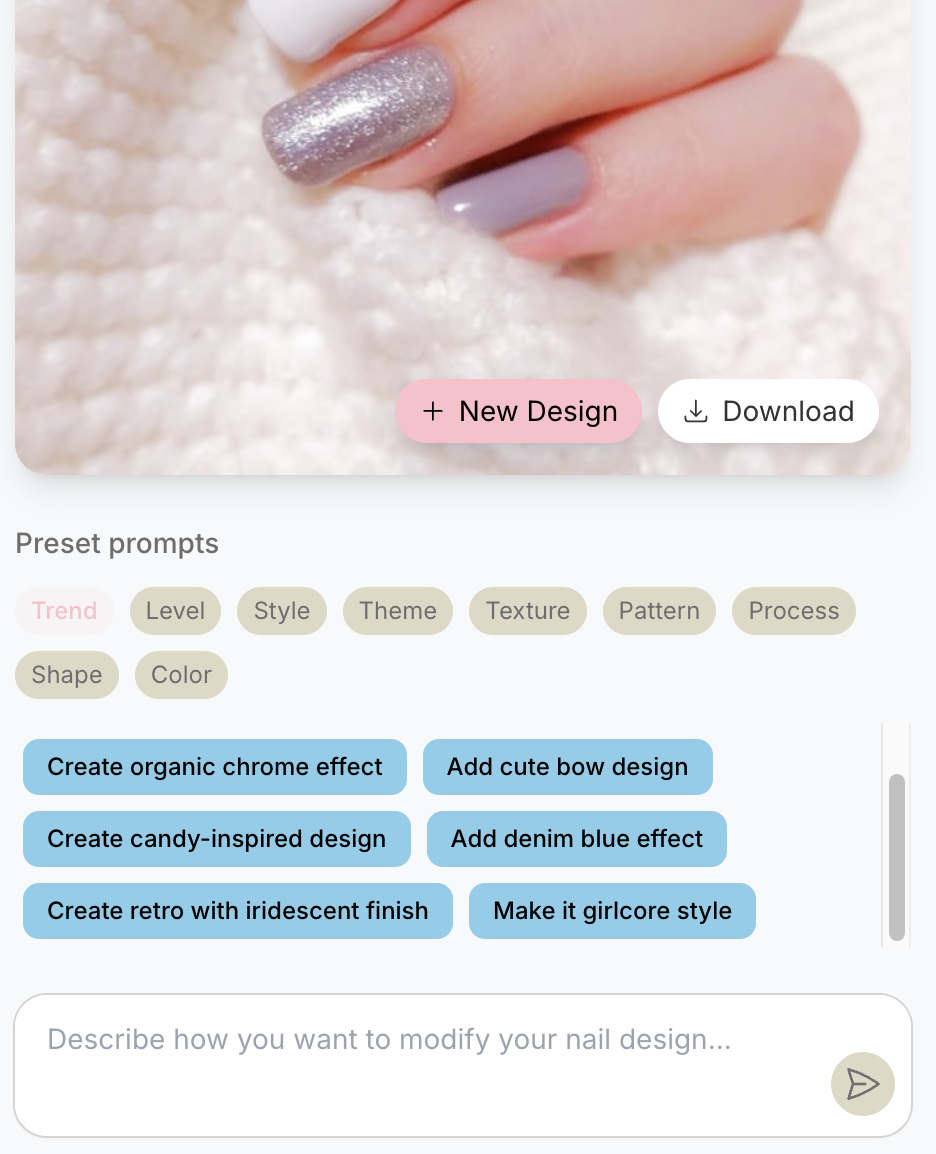Switch to the Style preset category

tap(282, 611)
